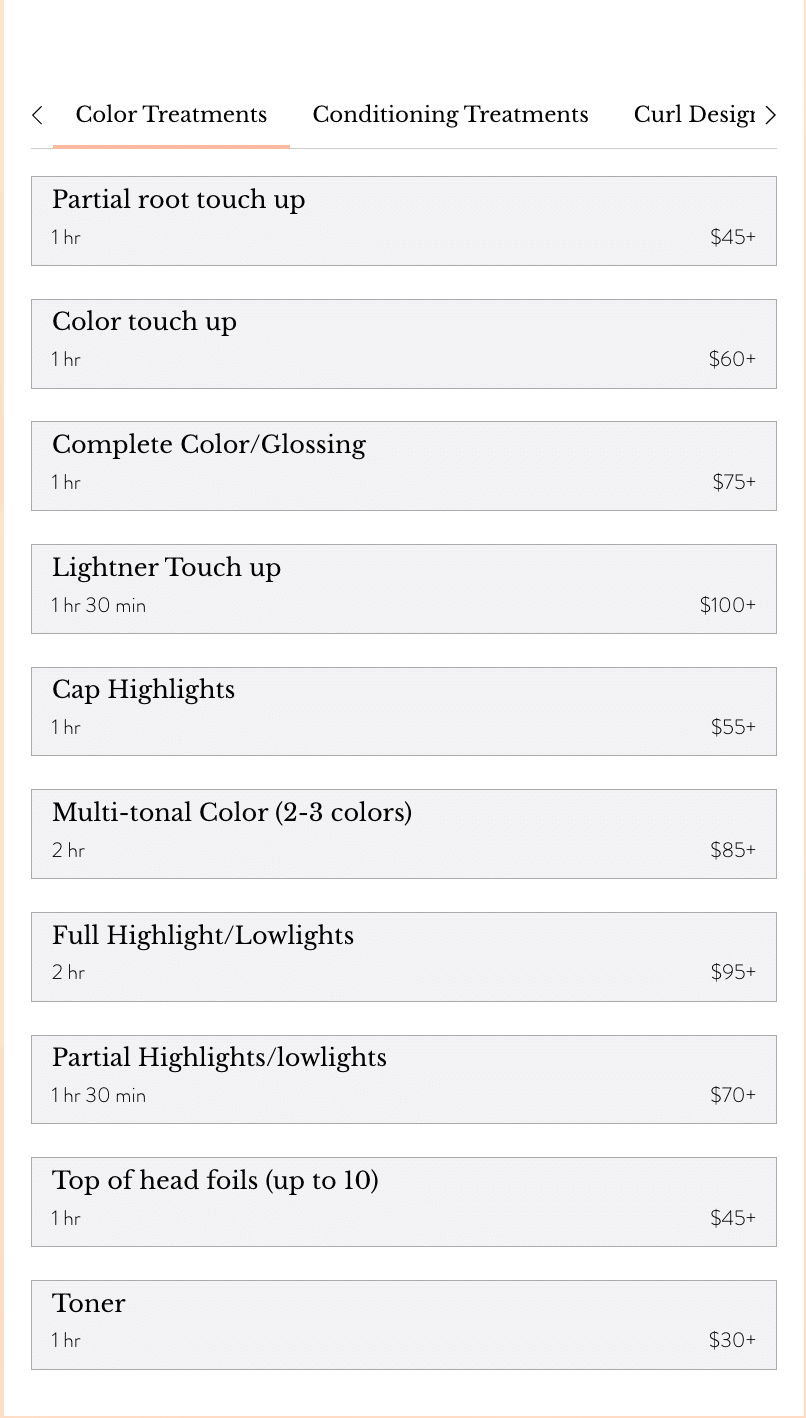Open Top of head foils service
Viewport: 806px width, 1418px height.
point(404,1202)
